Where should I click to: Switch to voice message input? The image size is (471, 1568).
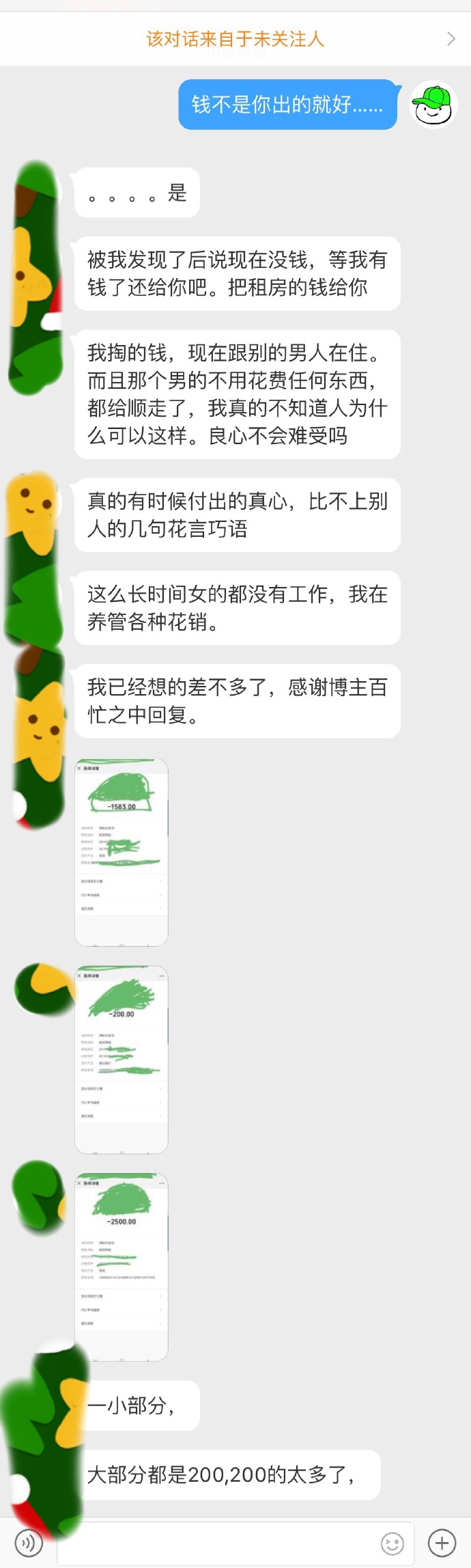coord(29,1542)
